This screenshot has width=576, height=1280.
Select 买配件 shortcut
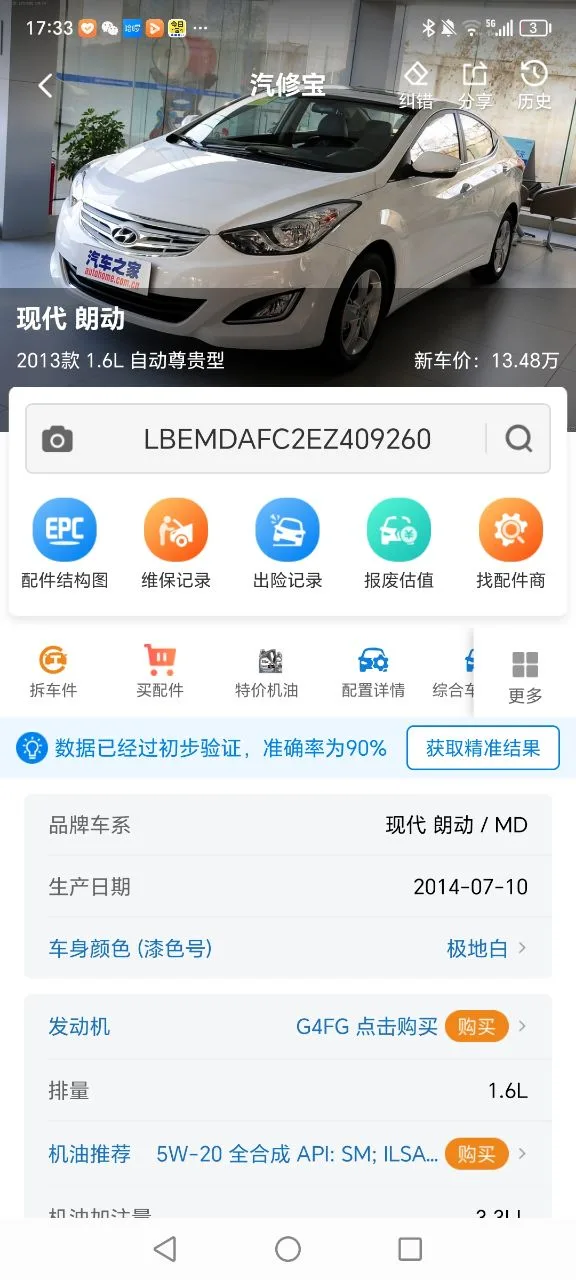coord(160,671)
